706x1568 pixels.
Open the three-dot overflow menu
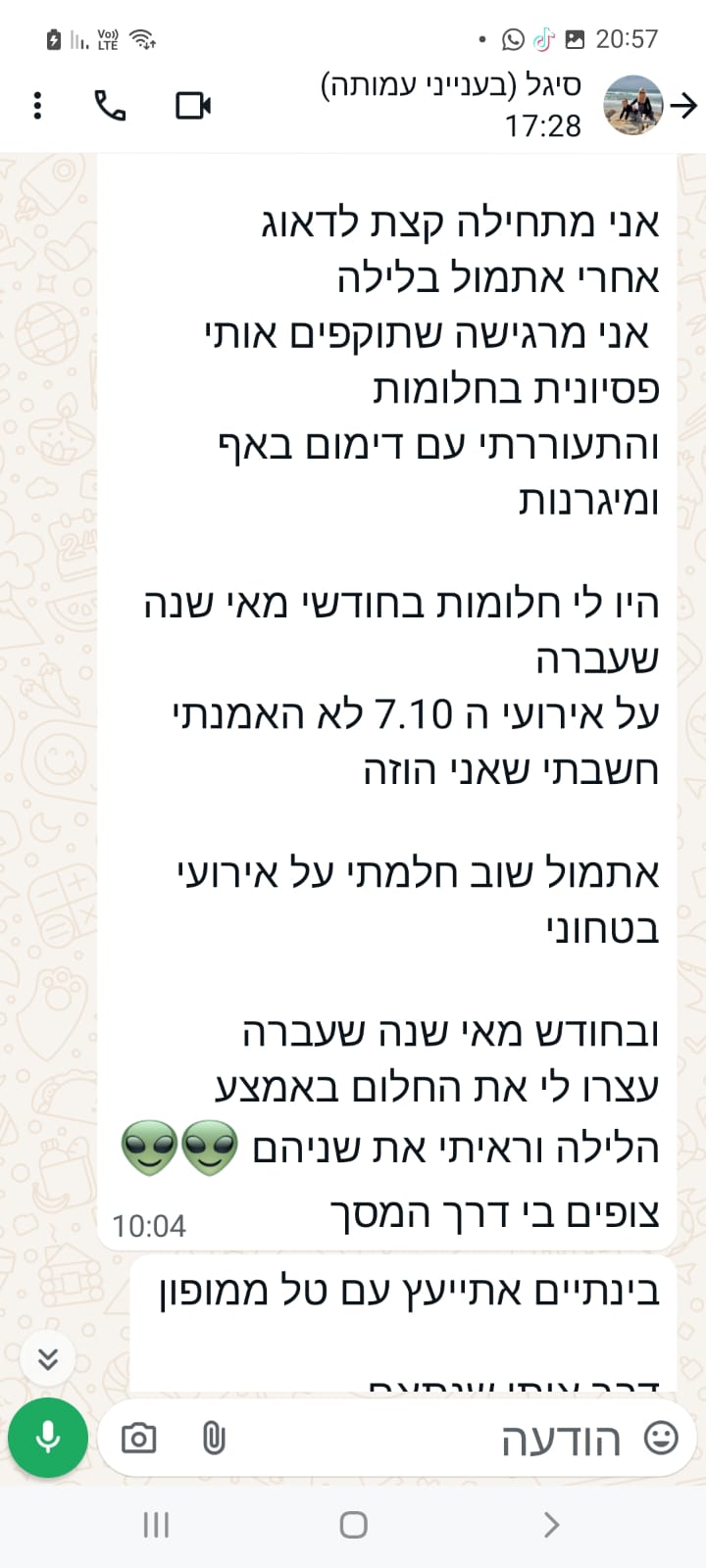pyautogui.click(x=37, y=105)
